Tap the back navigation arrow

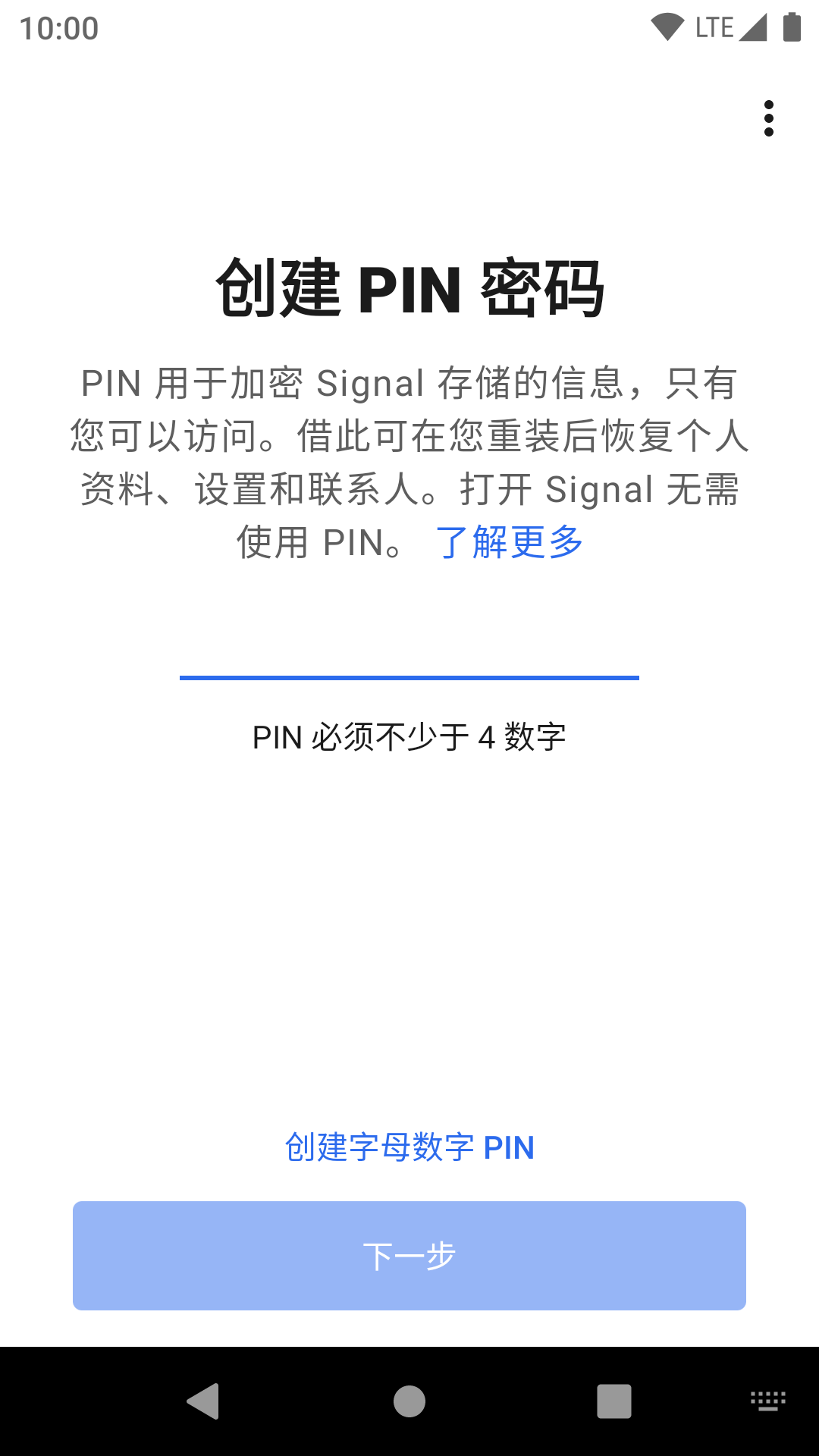click(x=201, y=1400)
